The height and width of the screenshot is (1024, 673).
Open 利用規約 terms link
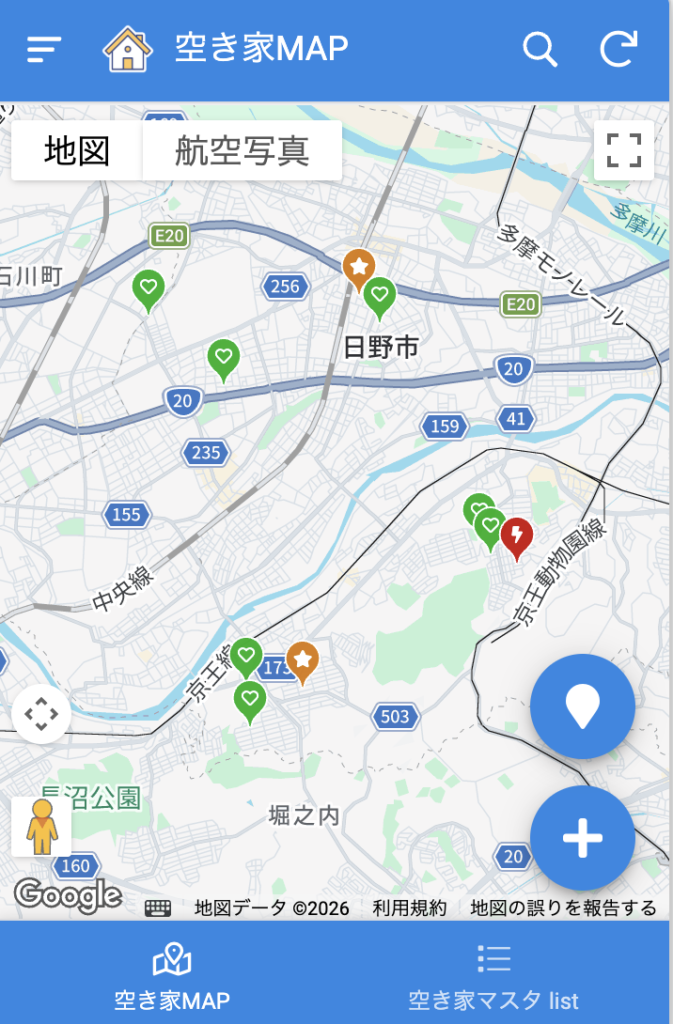409,908
